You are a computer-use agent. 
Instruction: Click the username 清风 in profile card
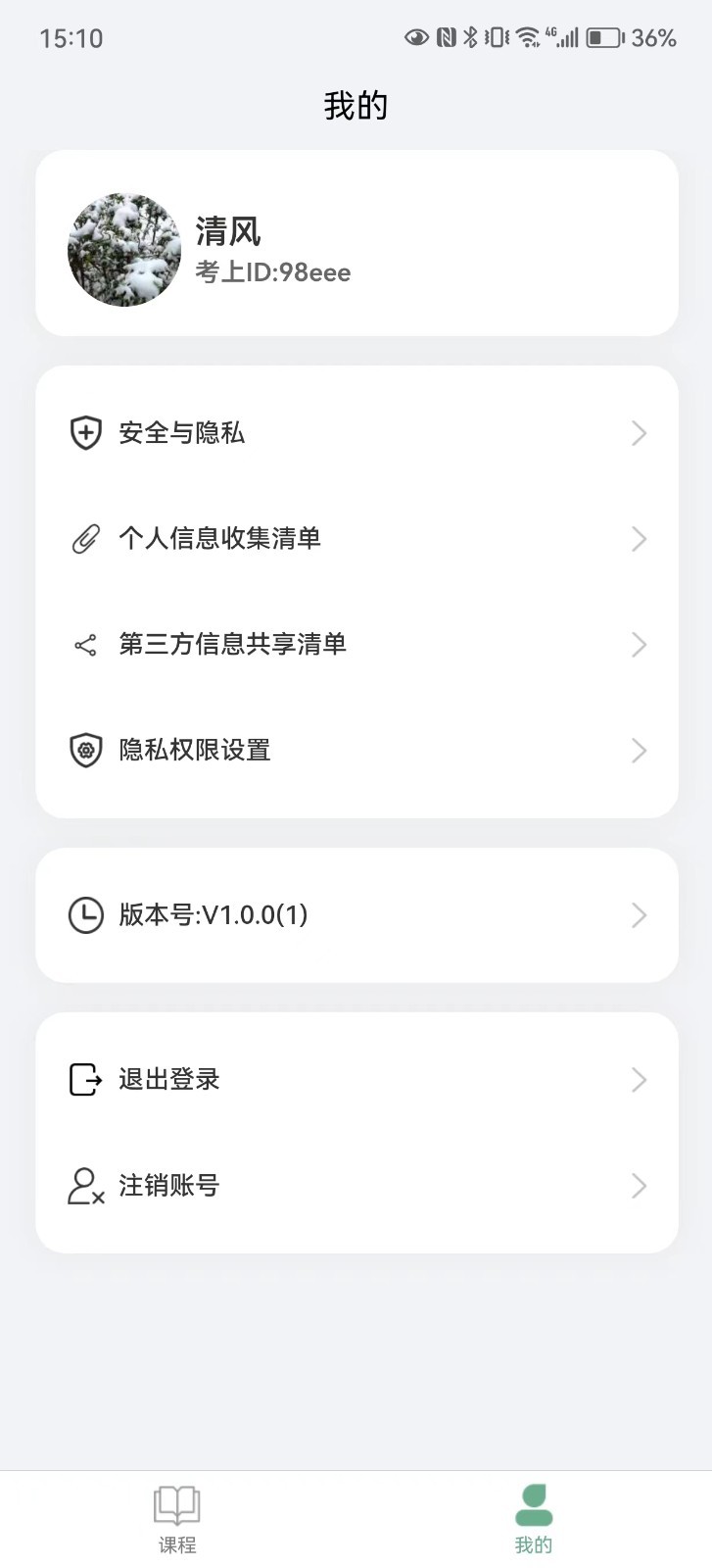(x=226, y=232)
